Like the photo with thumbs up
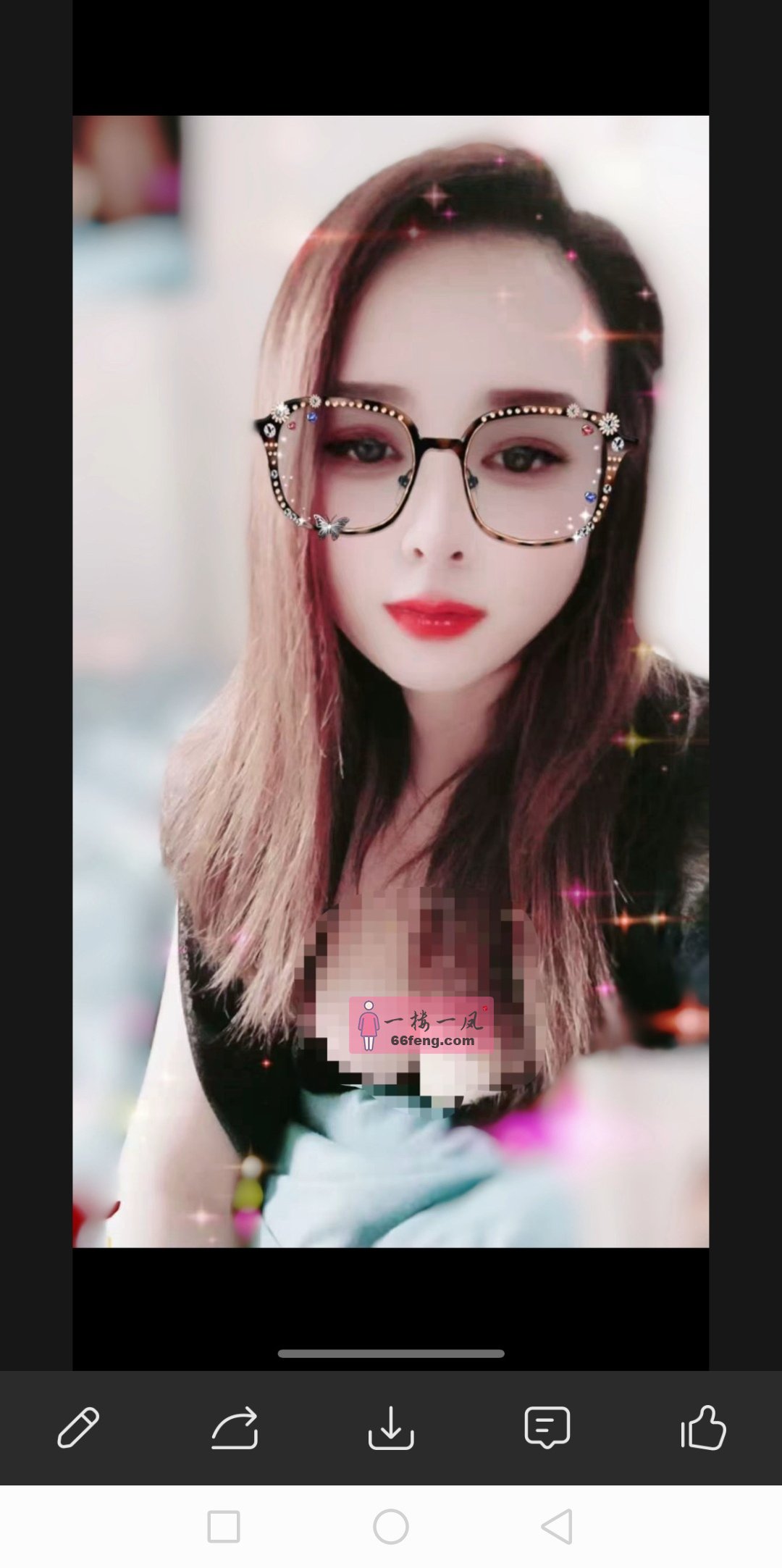The image size is (782, 1568). pyautogui.click(x=703, y=1427)
